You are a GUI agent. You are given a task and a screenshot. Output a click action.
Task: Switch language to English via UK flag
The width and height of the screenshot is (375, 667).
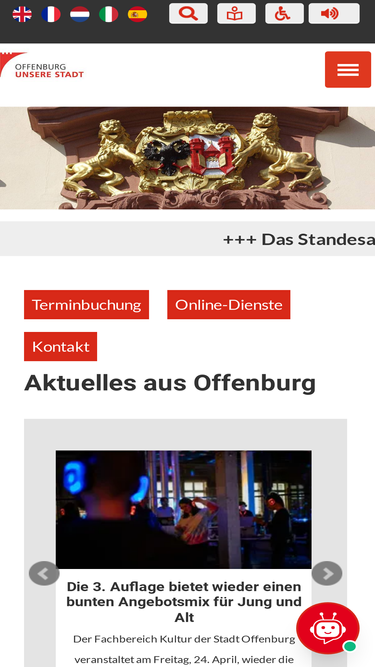coord(22,14)
